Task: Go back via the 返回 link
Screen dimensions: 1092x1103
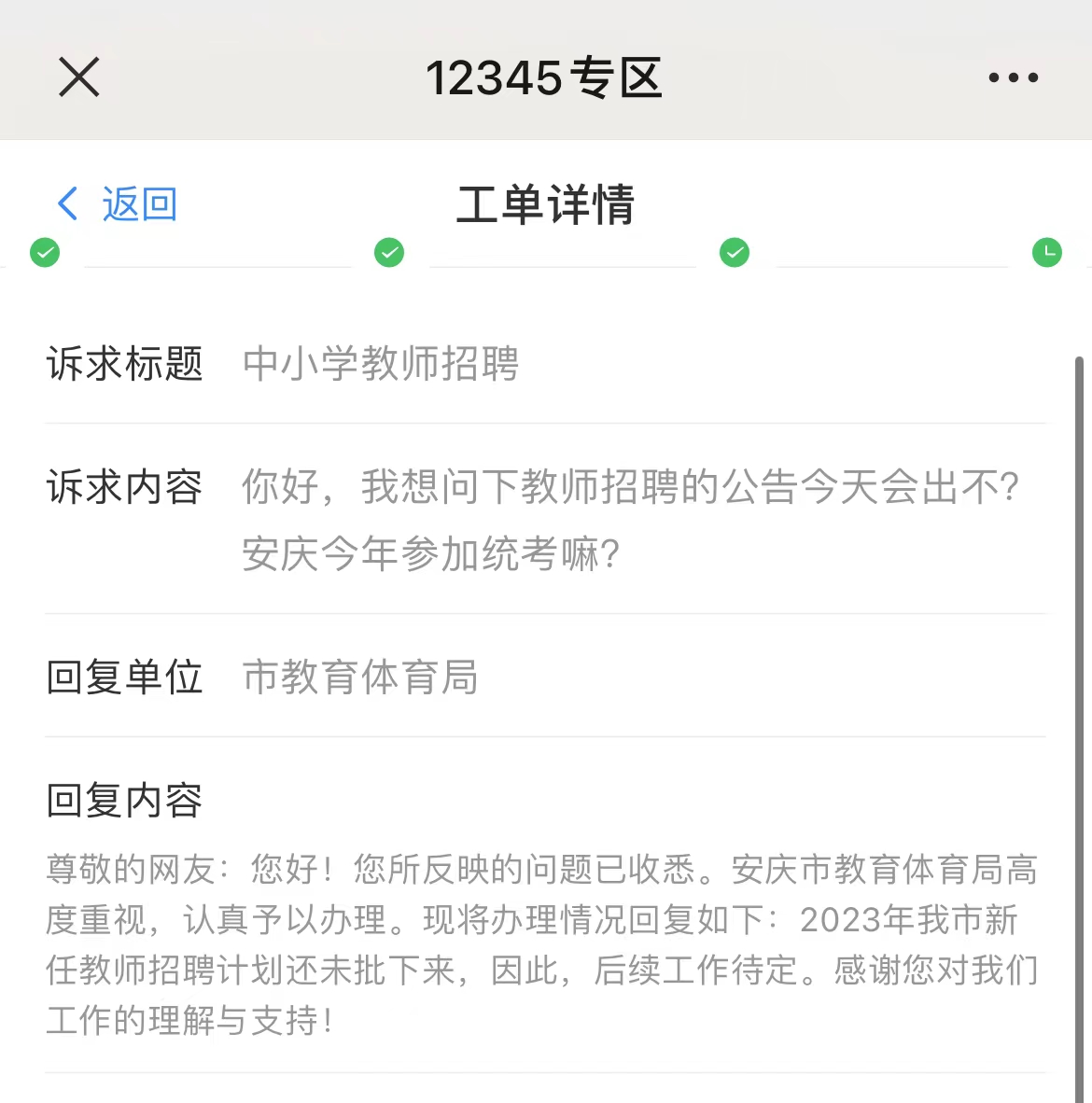Action: pos(119,203)
